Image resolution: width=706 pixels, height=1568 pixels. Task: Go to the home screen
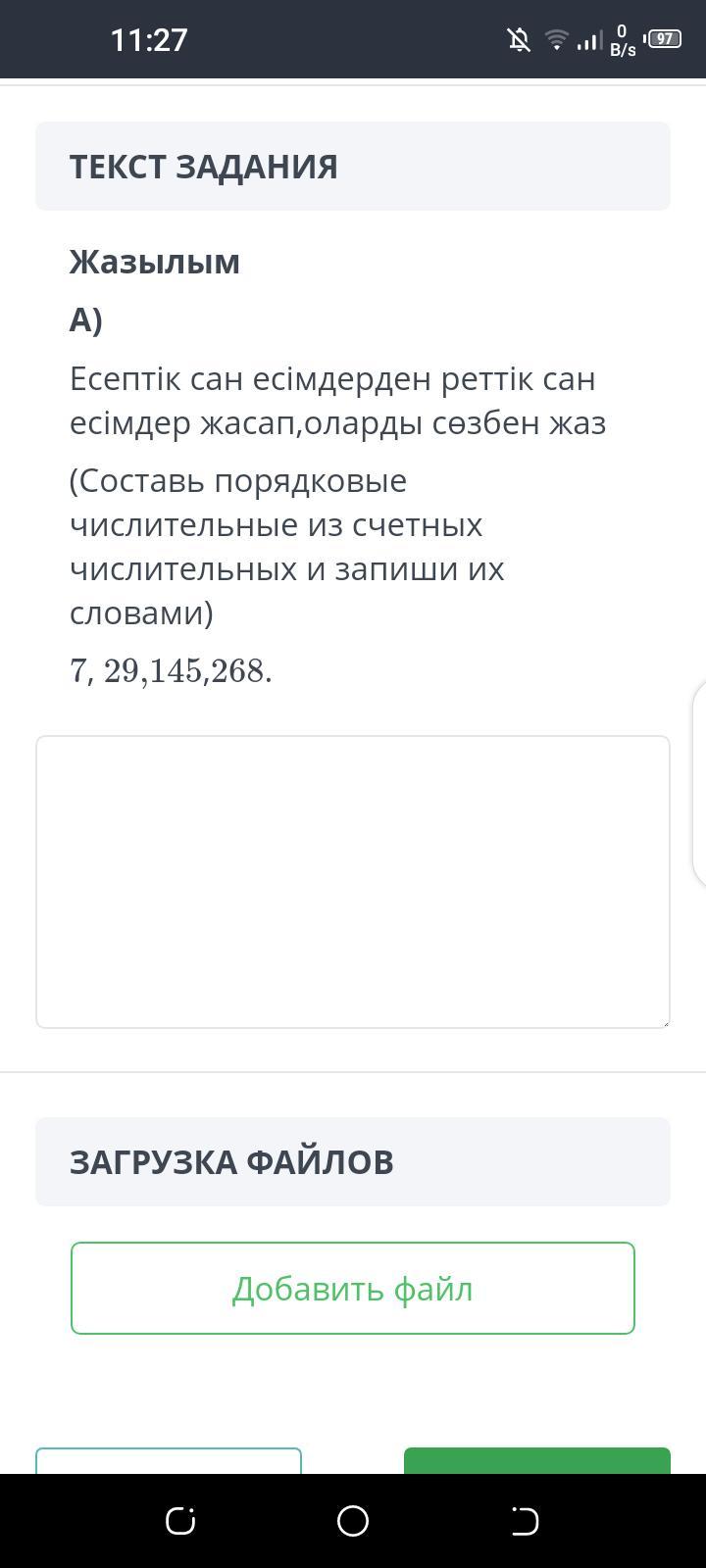353,1521
